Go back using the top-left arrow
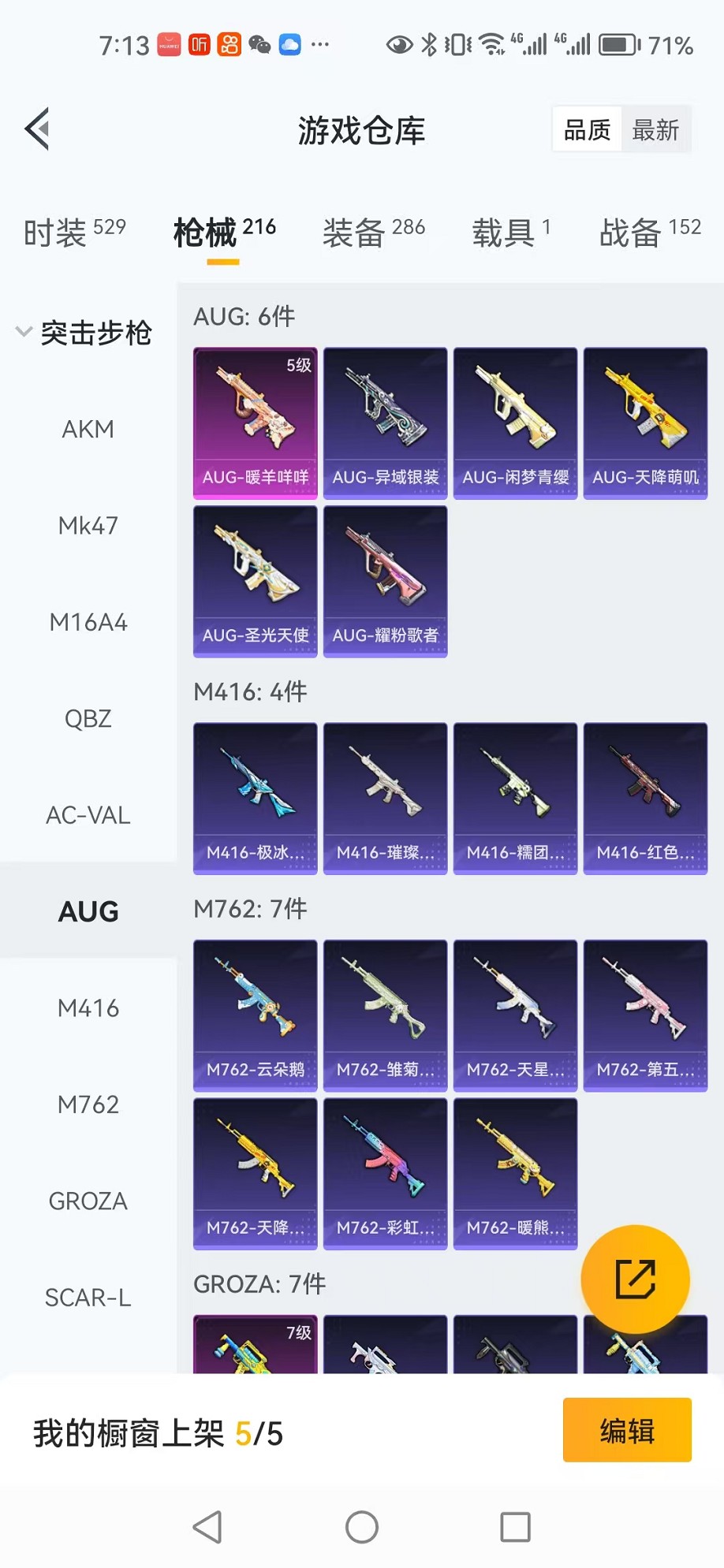The image size is (724, 1568). click(x=38, y=128)
